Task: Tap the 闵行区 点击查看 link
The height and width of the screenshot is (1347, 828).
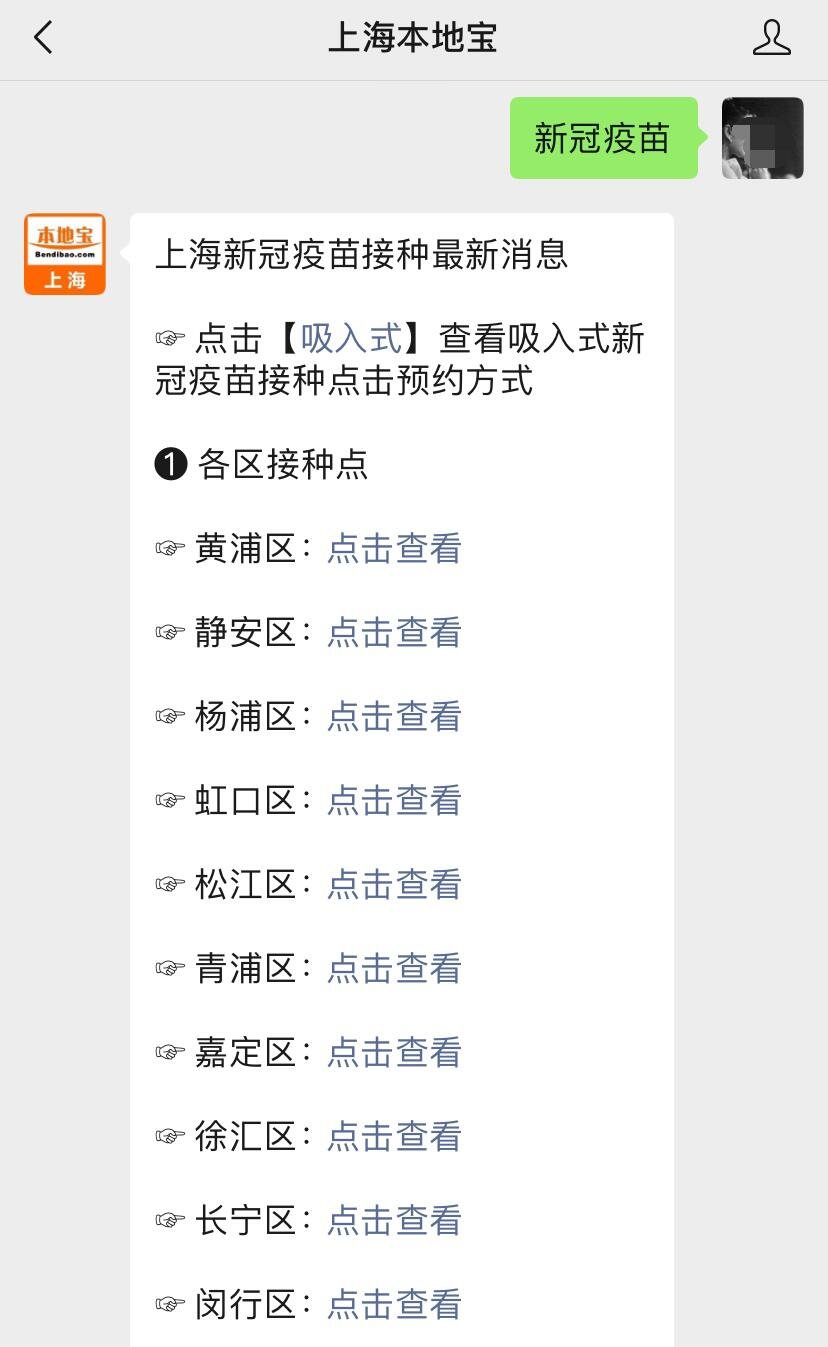Action: point(394,1305)
